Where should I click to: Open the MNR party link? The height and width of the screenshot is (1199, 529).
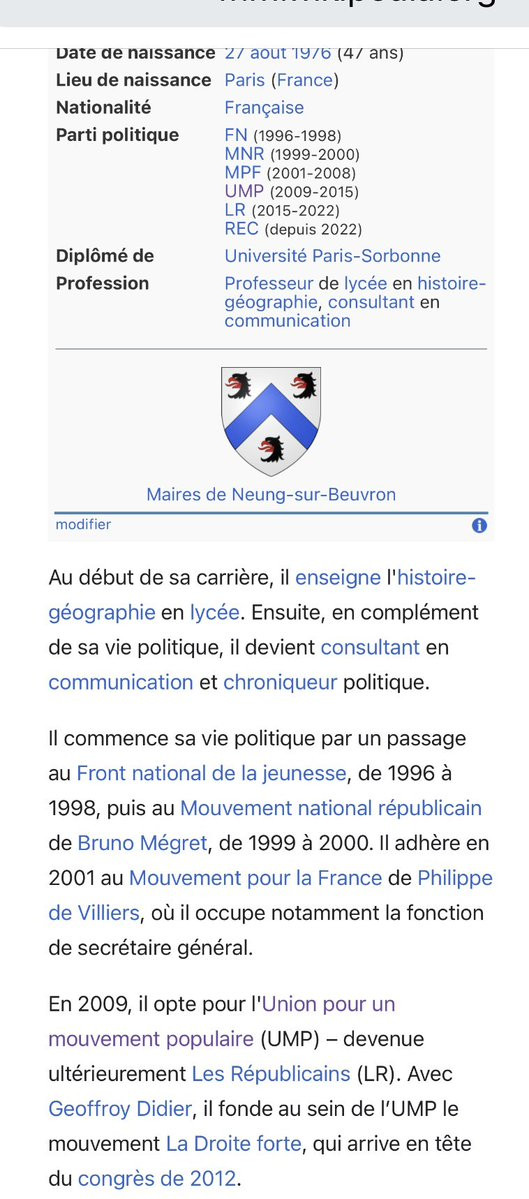[x=244, y=154]
